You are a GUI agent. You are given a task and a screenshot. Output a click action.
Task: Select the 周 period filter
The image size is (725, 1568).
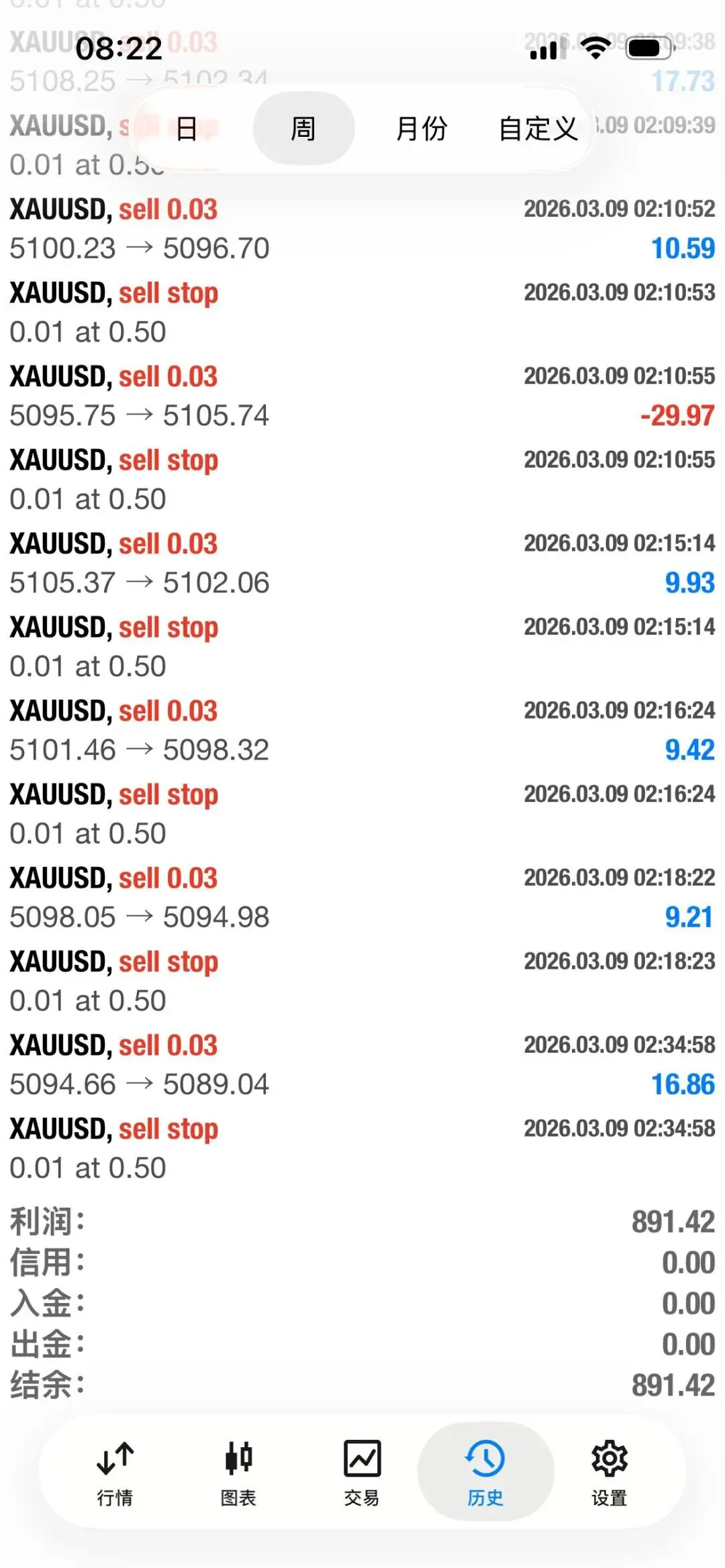coord(303,128)
